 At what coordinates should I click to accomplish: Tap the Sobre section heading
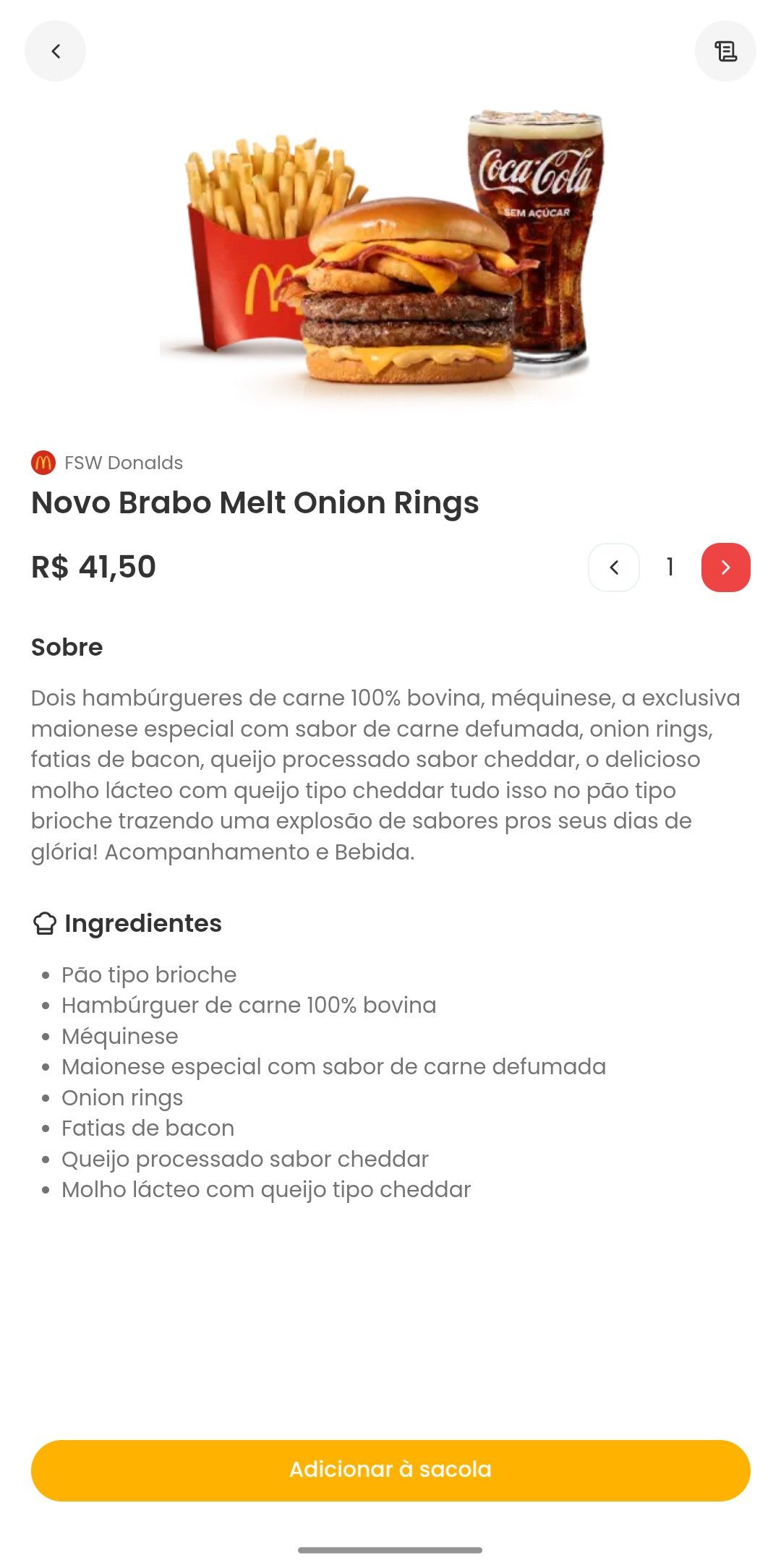(67, 648)
